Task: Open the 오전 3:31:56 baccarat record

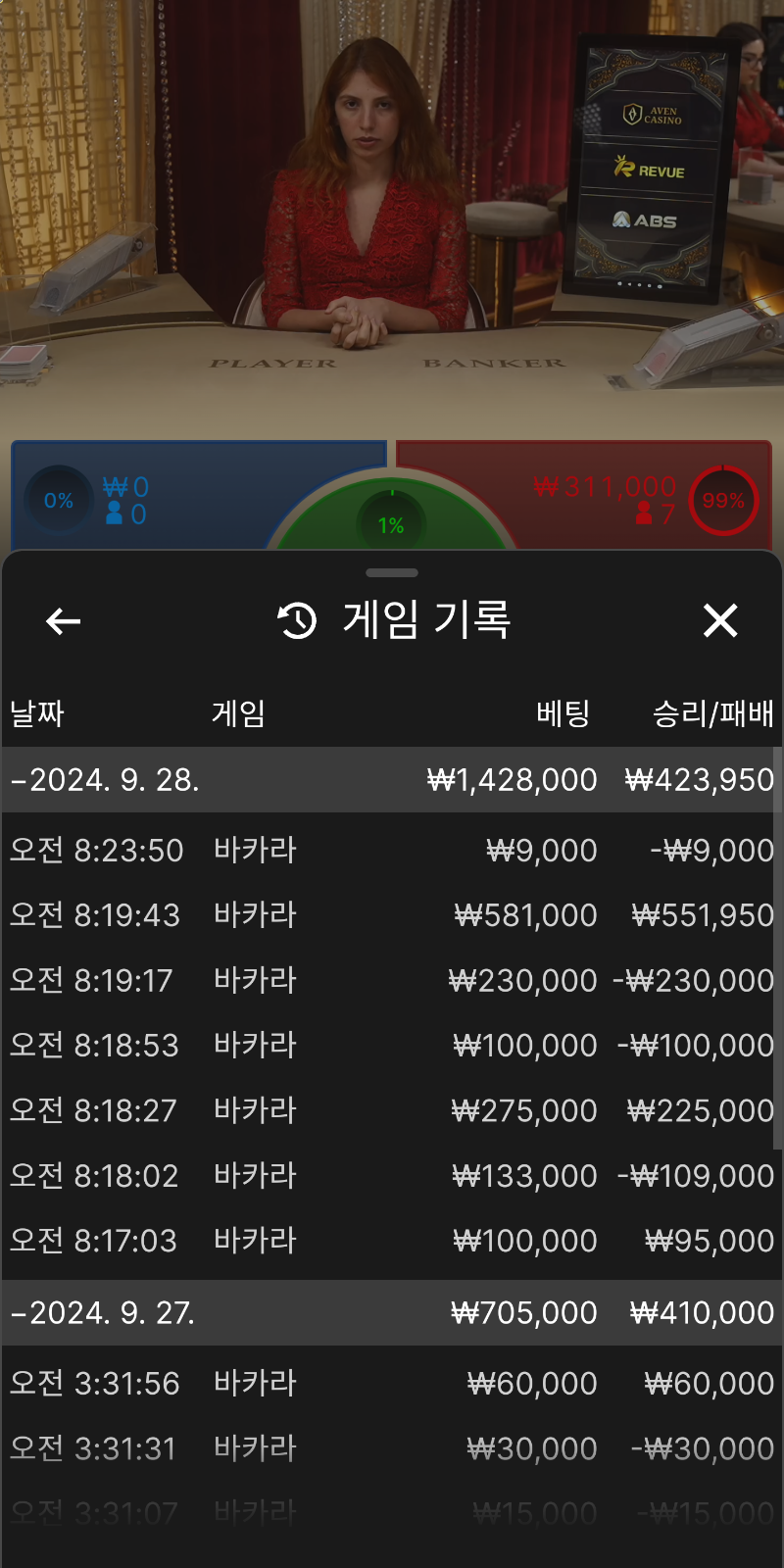Action: pyautogui.click(x=392, y=1384)
